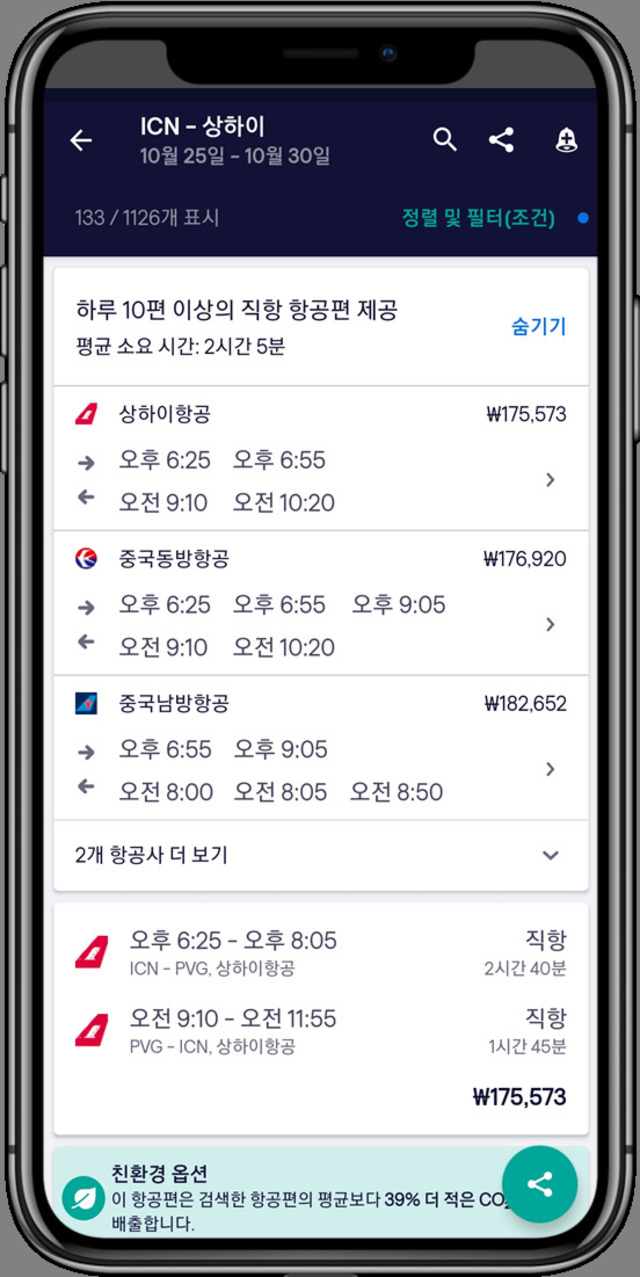
Task: Open the 상하이항공 ₩175,573 direct flight row
Action: pos(321,458)
